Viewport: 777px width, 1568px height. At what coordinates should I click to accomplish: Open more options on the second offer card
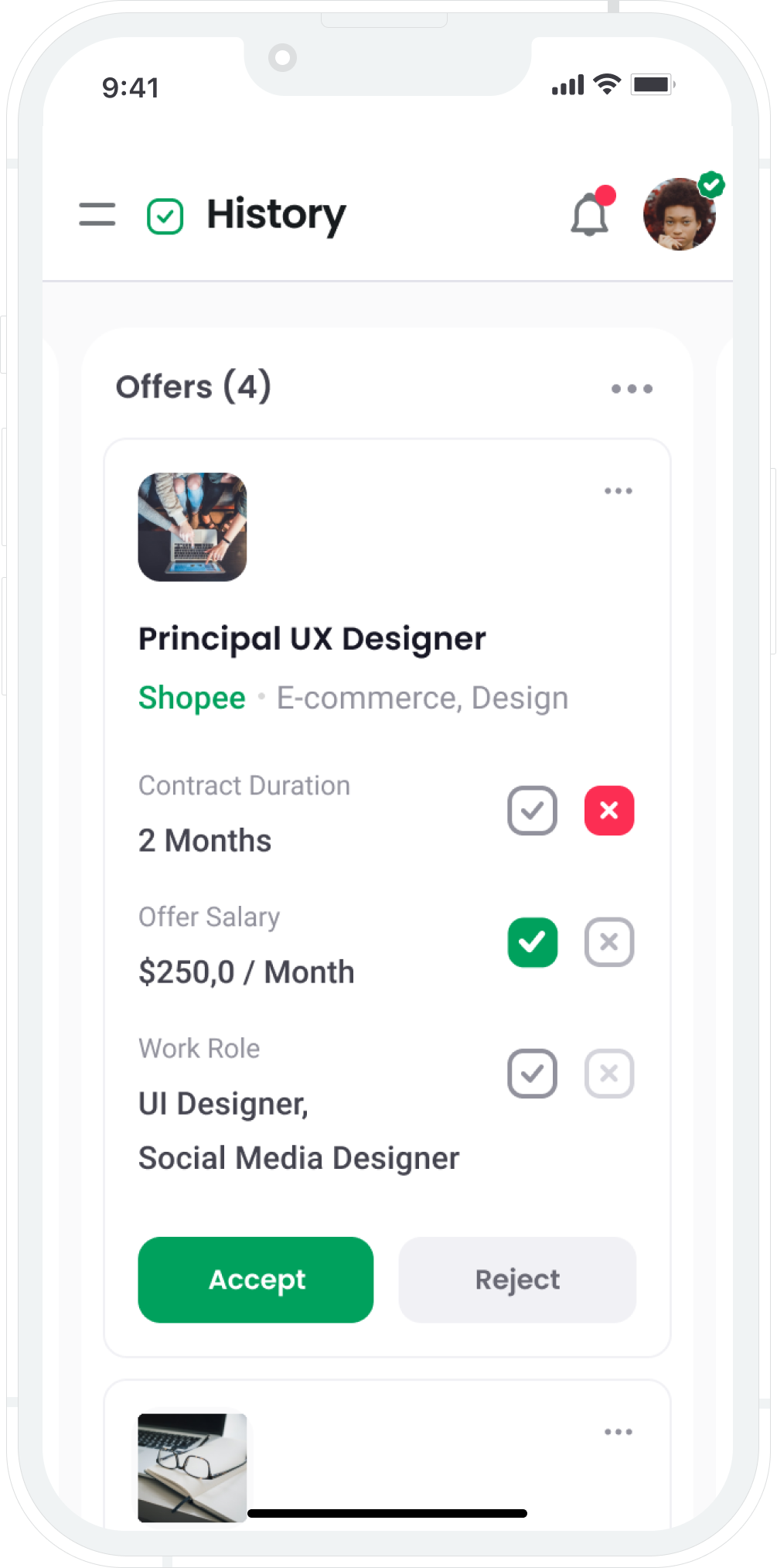619,1432
